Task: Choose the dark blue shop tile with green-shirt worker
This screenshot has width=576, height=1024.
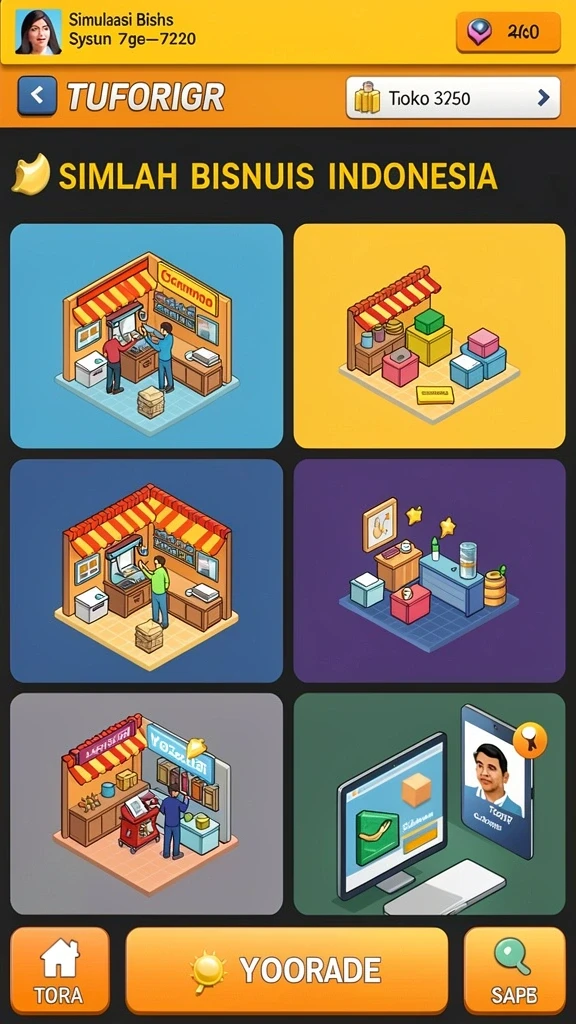Action: click(146, 571)
